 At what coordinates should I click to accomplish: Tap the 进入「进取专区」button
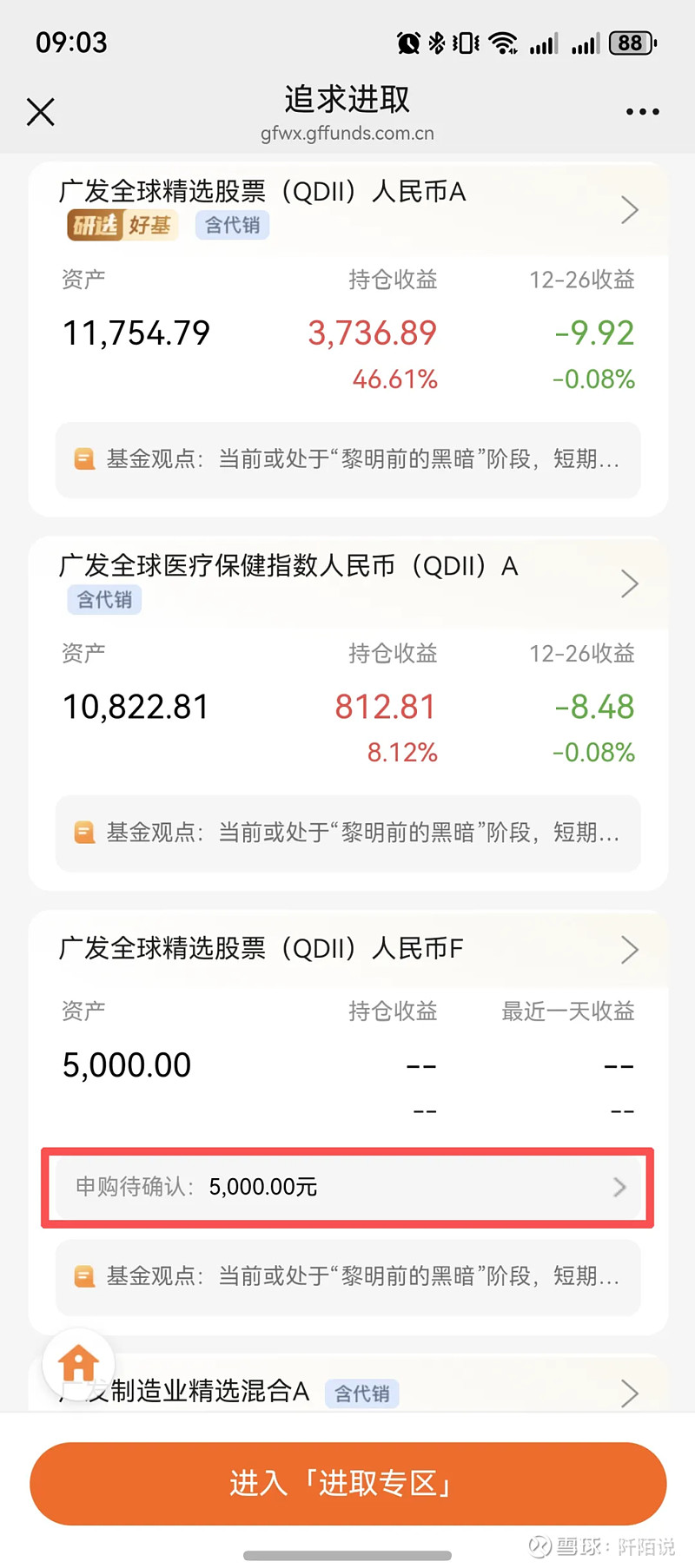coord(347,1484)
